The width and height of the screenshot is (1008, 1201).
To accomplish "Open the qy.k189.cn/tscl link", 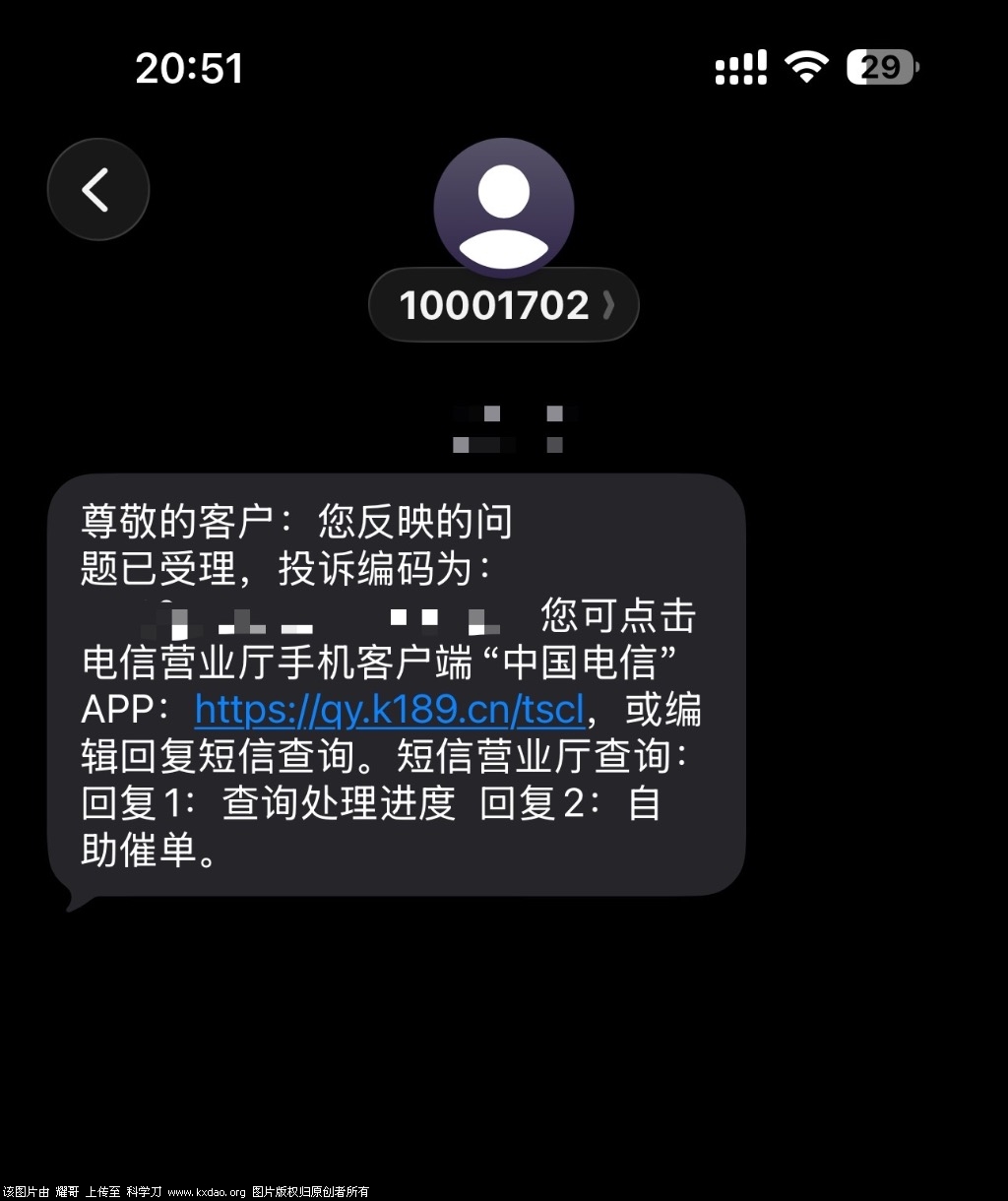I will click(390, 709).
